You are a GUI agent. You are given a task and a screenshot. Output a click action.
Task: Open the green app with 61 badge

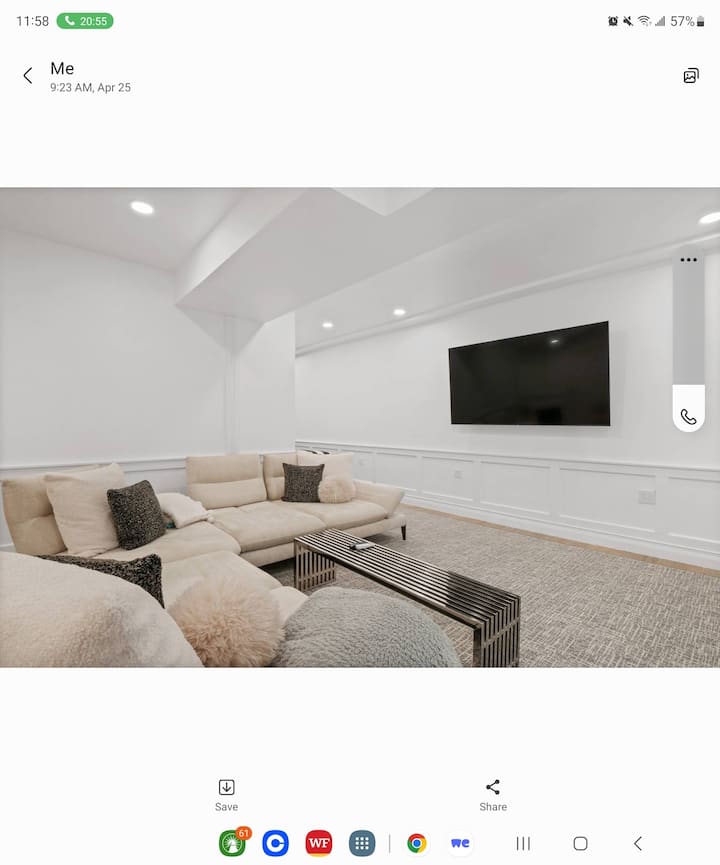(x=232, y=843)
